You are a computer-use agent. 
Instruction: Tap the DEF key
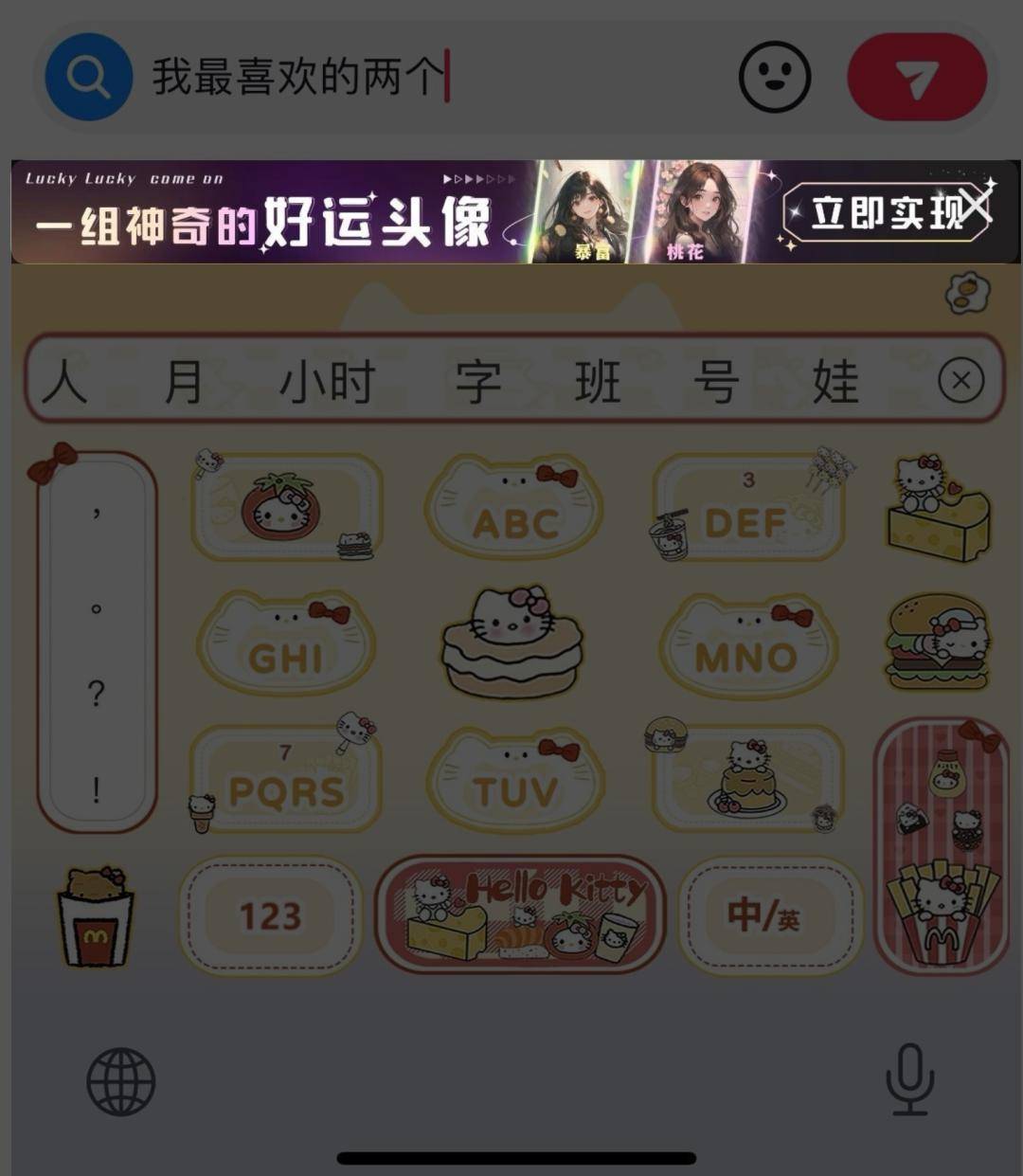pos(747,509)
